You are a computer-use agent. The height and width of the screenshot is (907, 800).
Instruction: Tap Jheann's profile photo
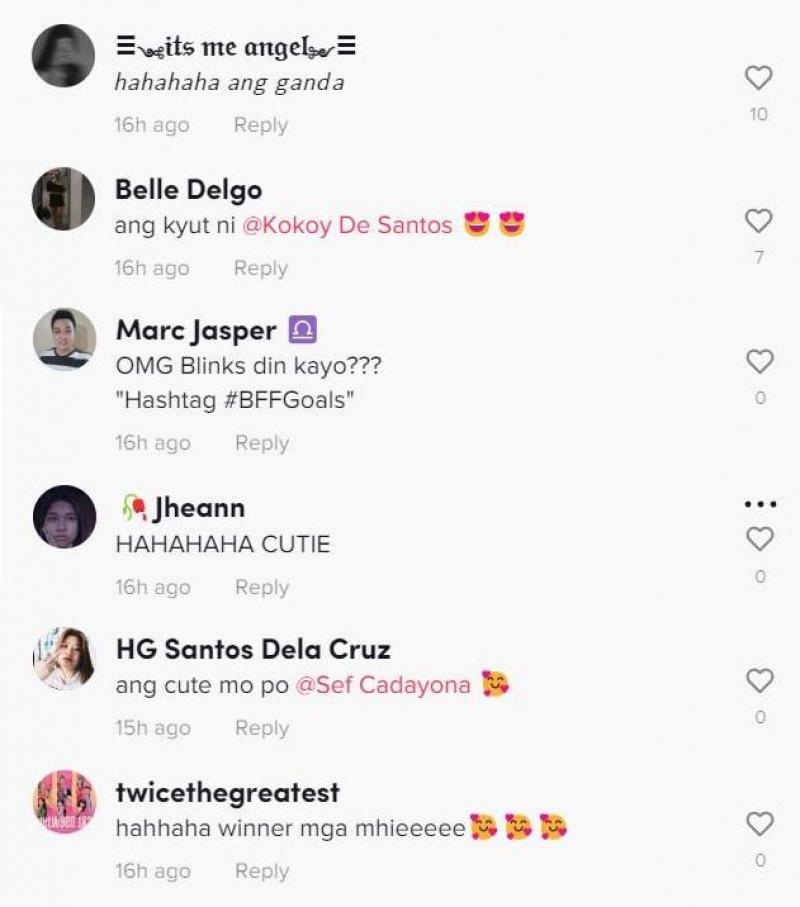pyautogui.click(x=64, y=517)
